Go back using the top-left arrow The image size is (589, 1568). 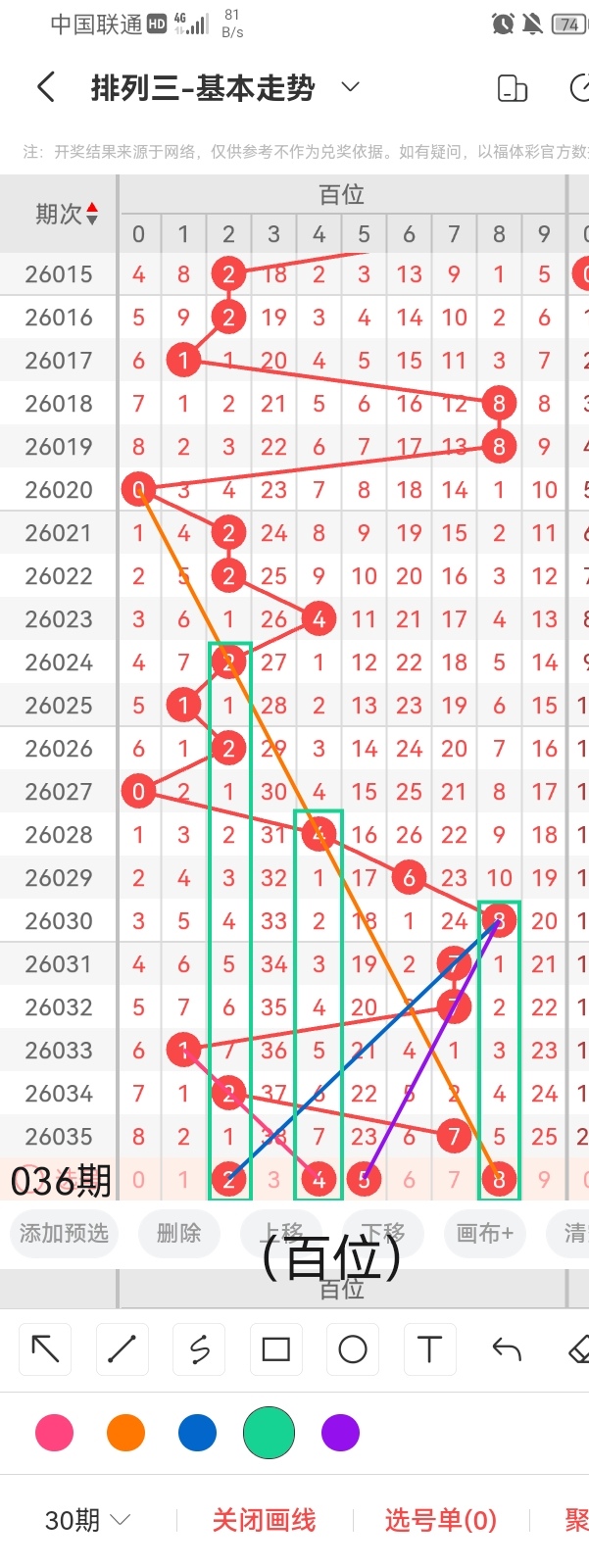click(45, 87)
